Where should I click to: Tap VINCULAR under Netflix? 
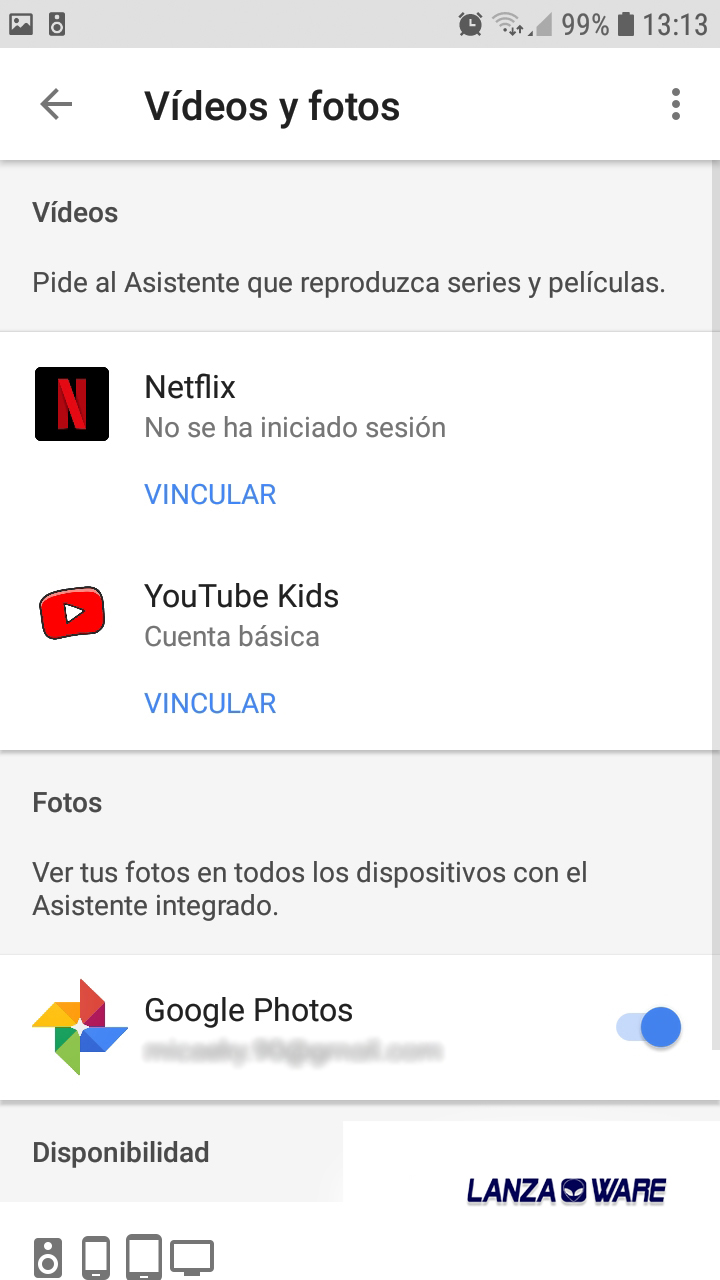210,494
